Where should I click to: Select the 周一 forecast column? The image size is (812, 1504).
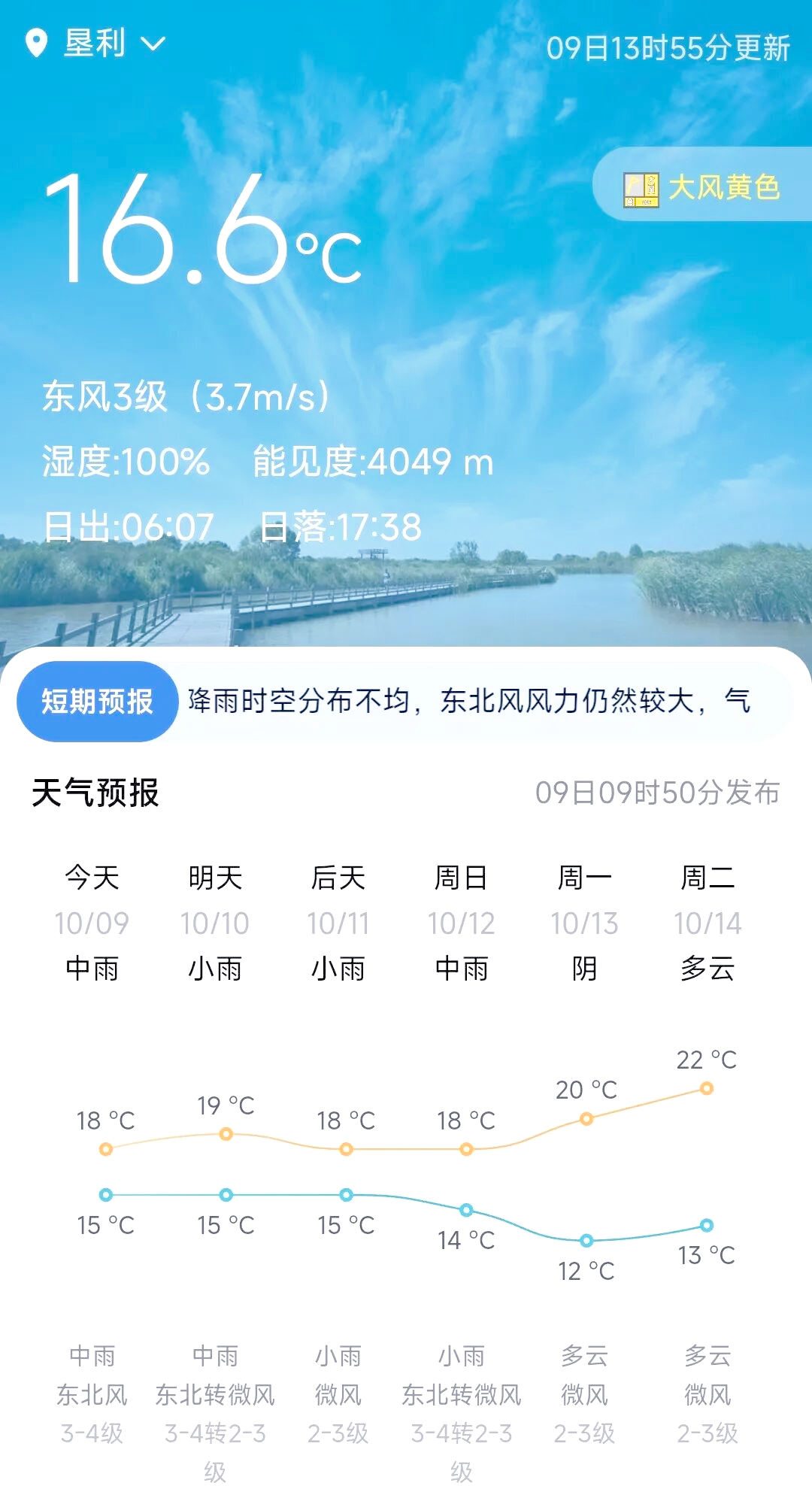pyautogui.click(x=584, y=876)
